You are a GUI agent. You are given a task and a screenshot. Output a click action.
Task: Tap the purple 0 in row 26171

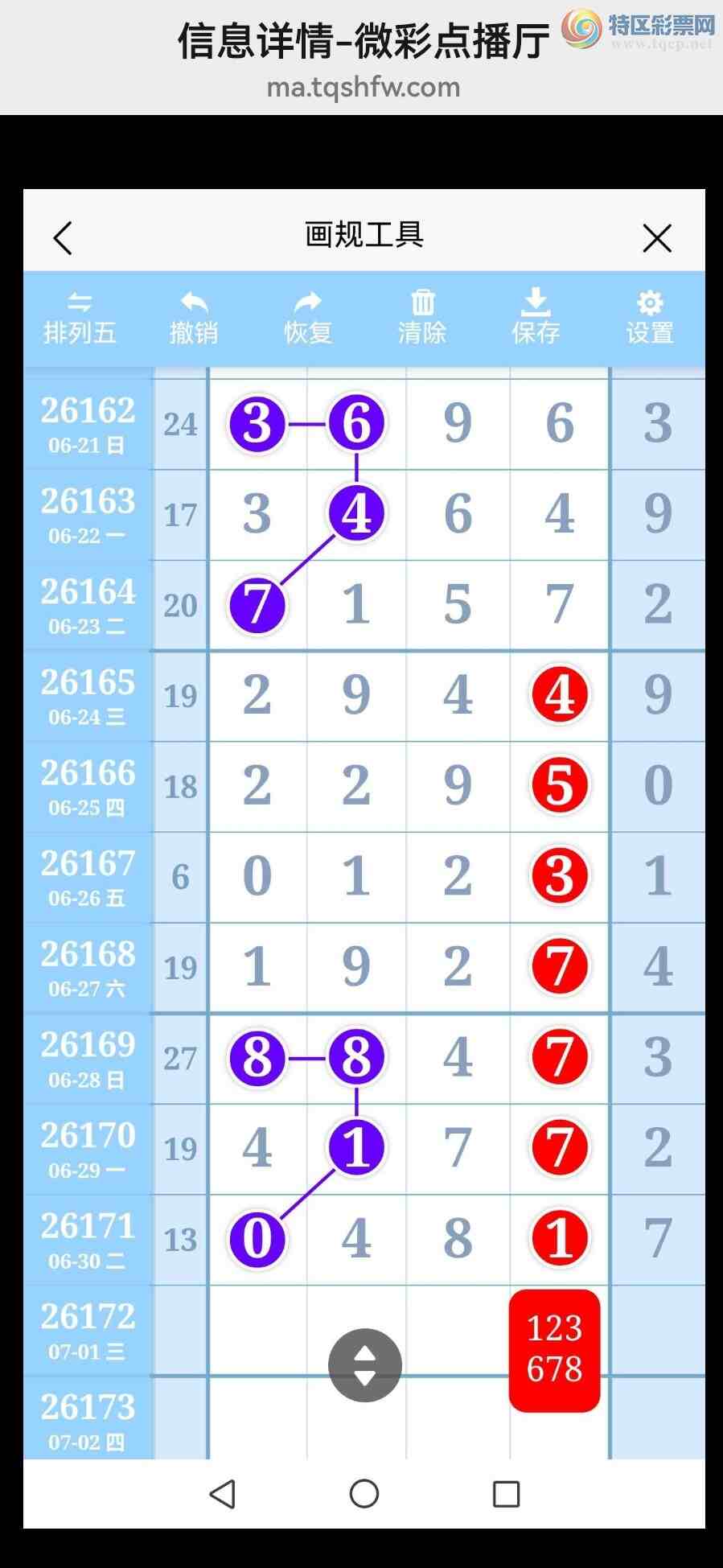point(257,1238)
